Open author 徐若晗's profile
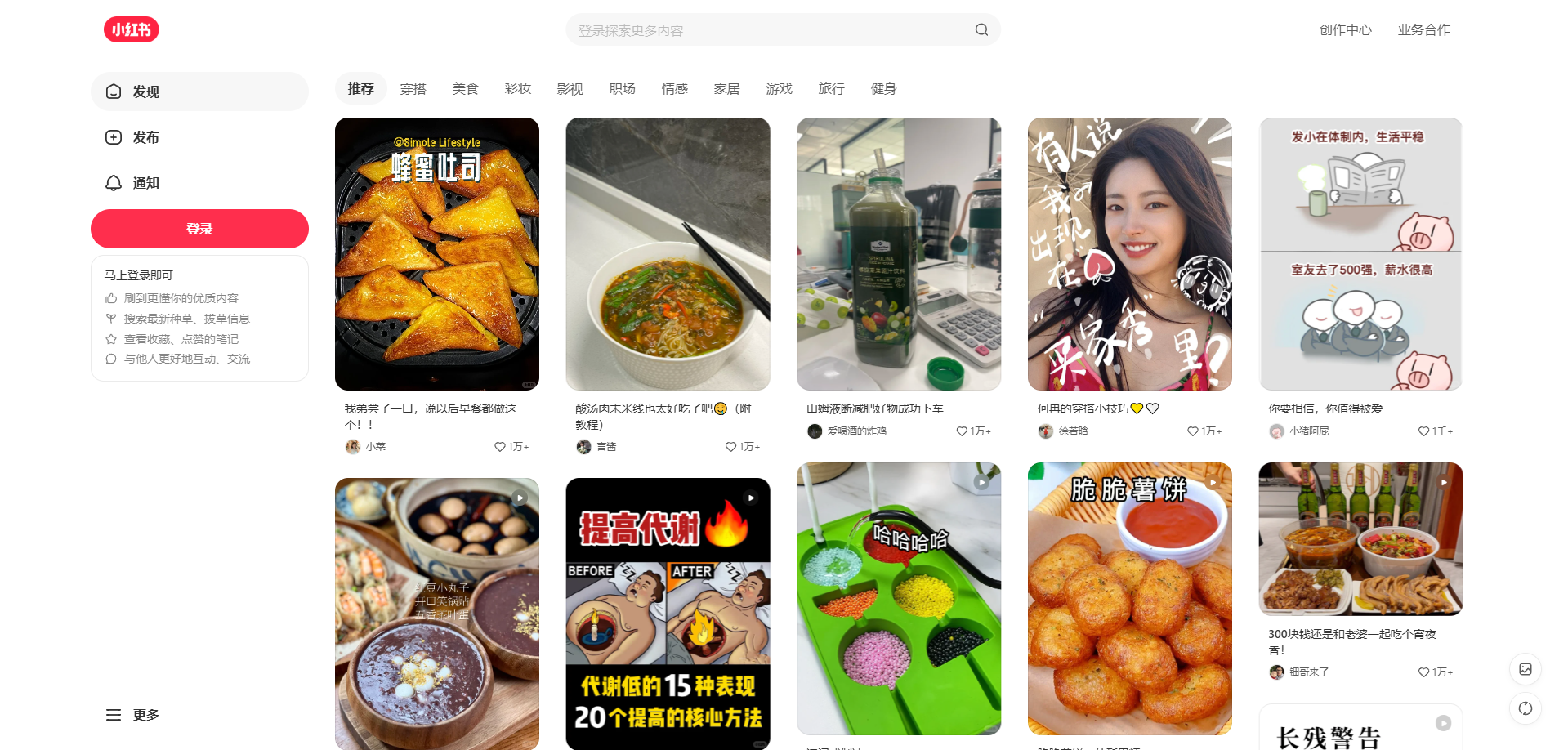Screen dimensions: 1568x750 (x=1072, y=431)
